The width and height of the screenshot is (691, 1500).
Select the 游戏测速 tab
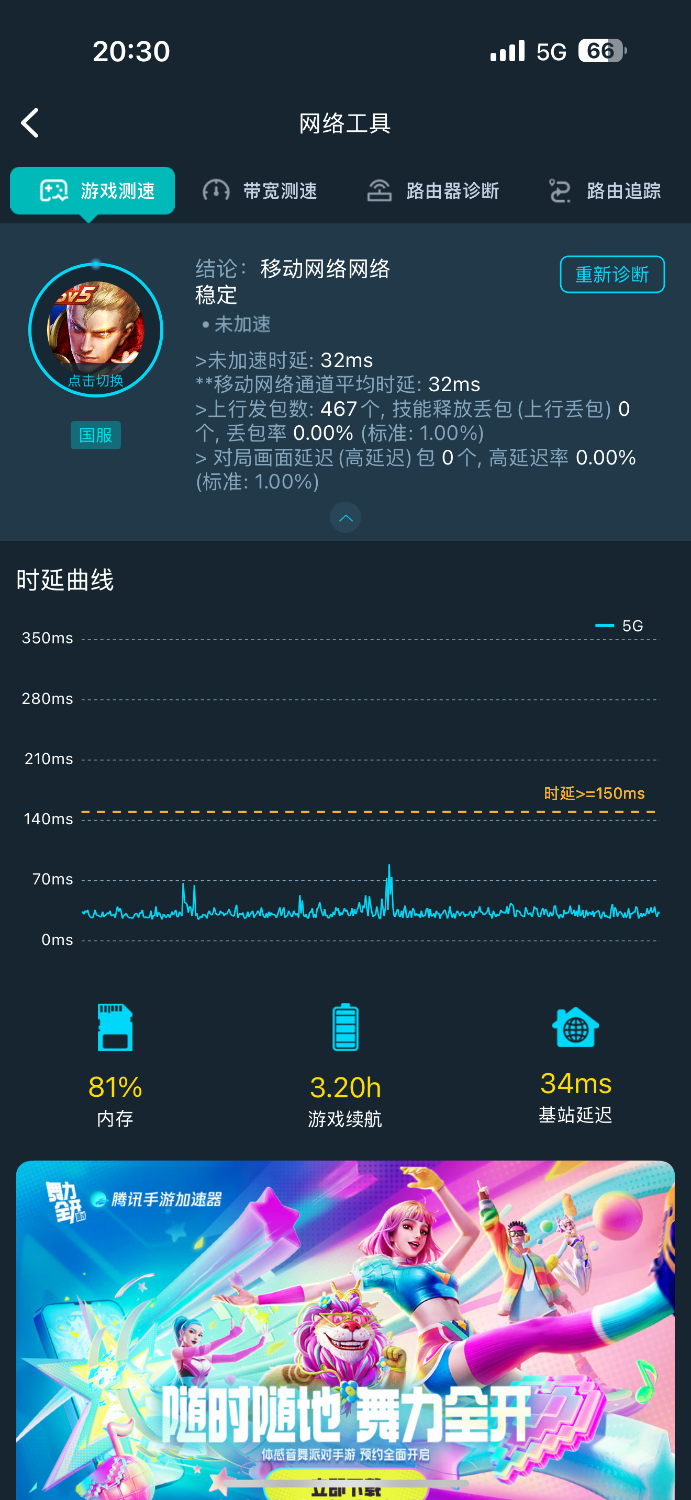(x=93, y=191)
